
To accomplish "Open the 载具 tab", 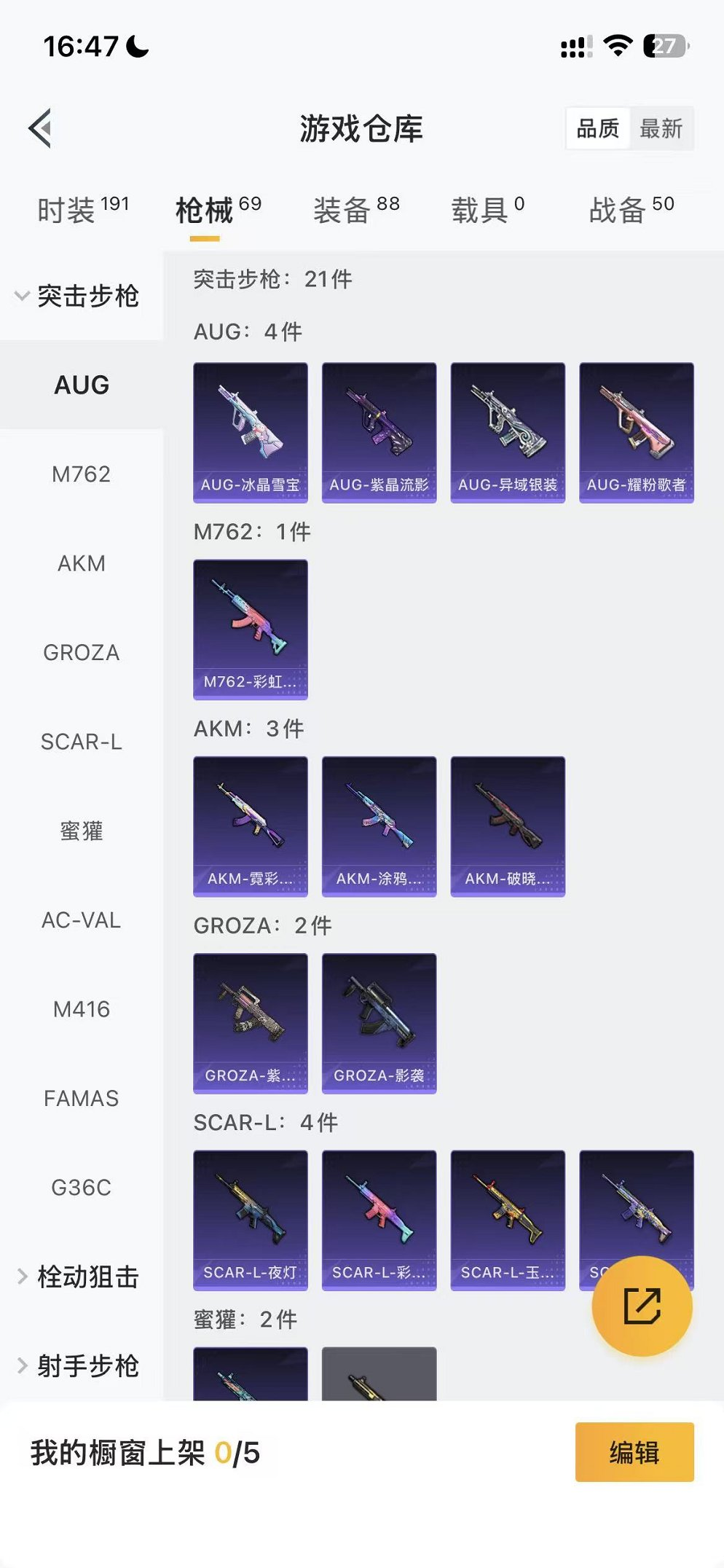I will click(487, 210).
